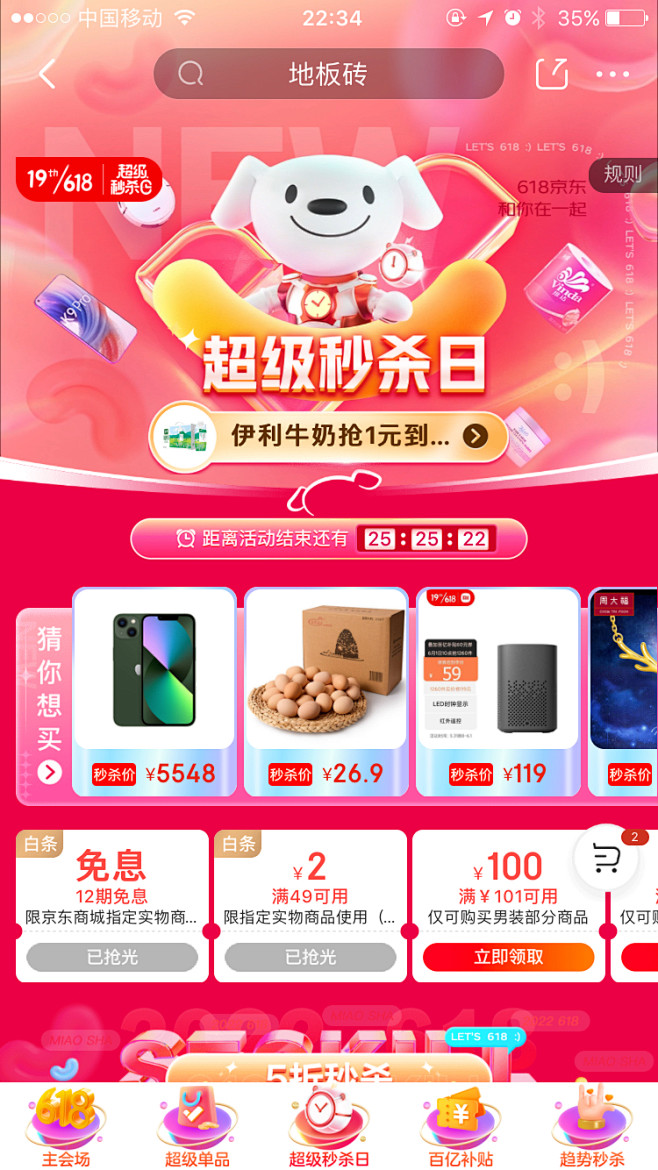Share this page via the share icon
658x1170 pixels.
(552, 73)
